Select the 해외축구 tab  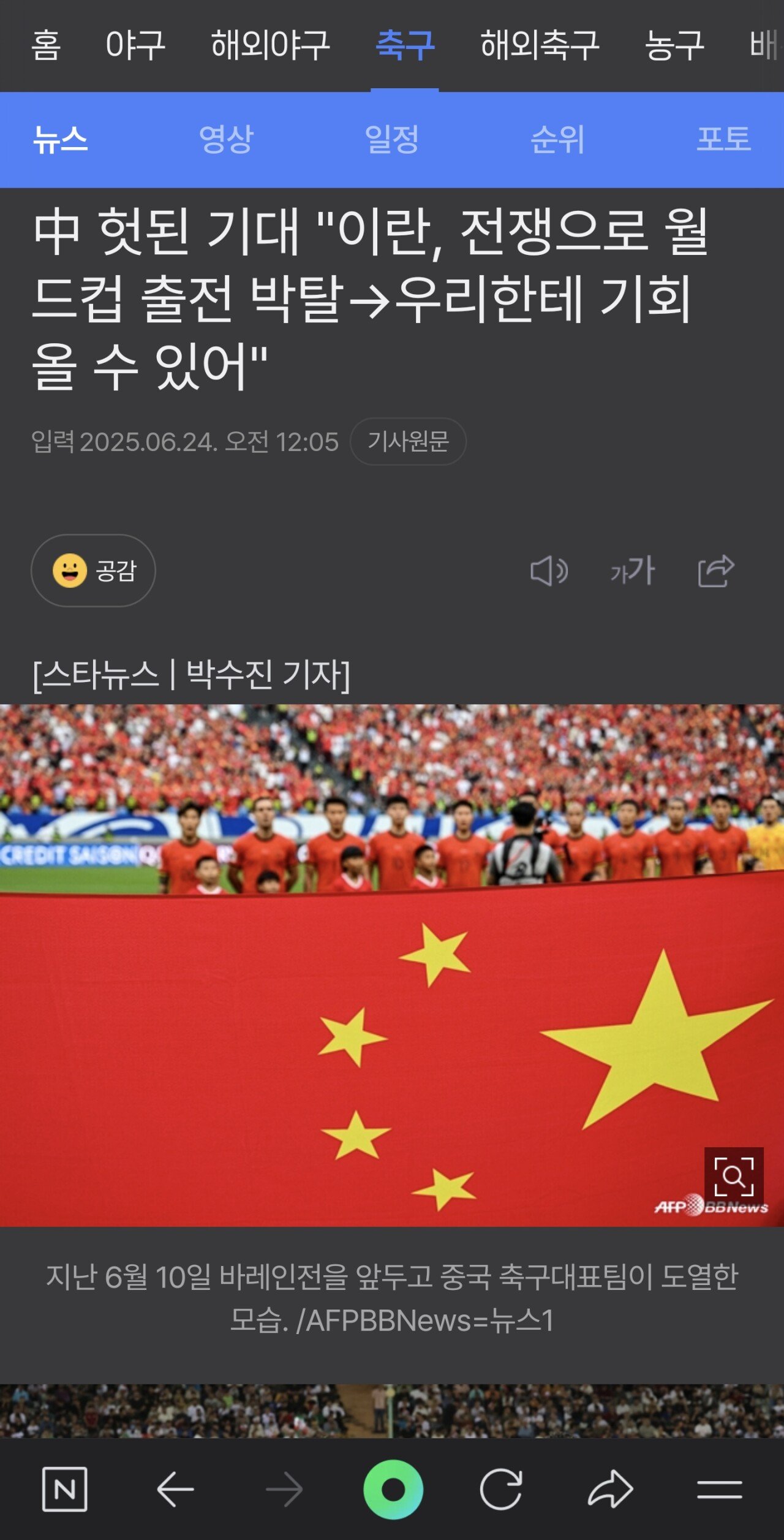(540, 45)
